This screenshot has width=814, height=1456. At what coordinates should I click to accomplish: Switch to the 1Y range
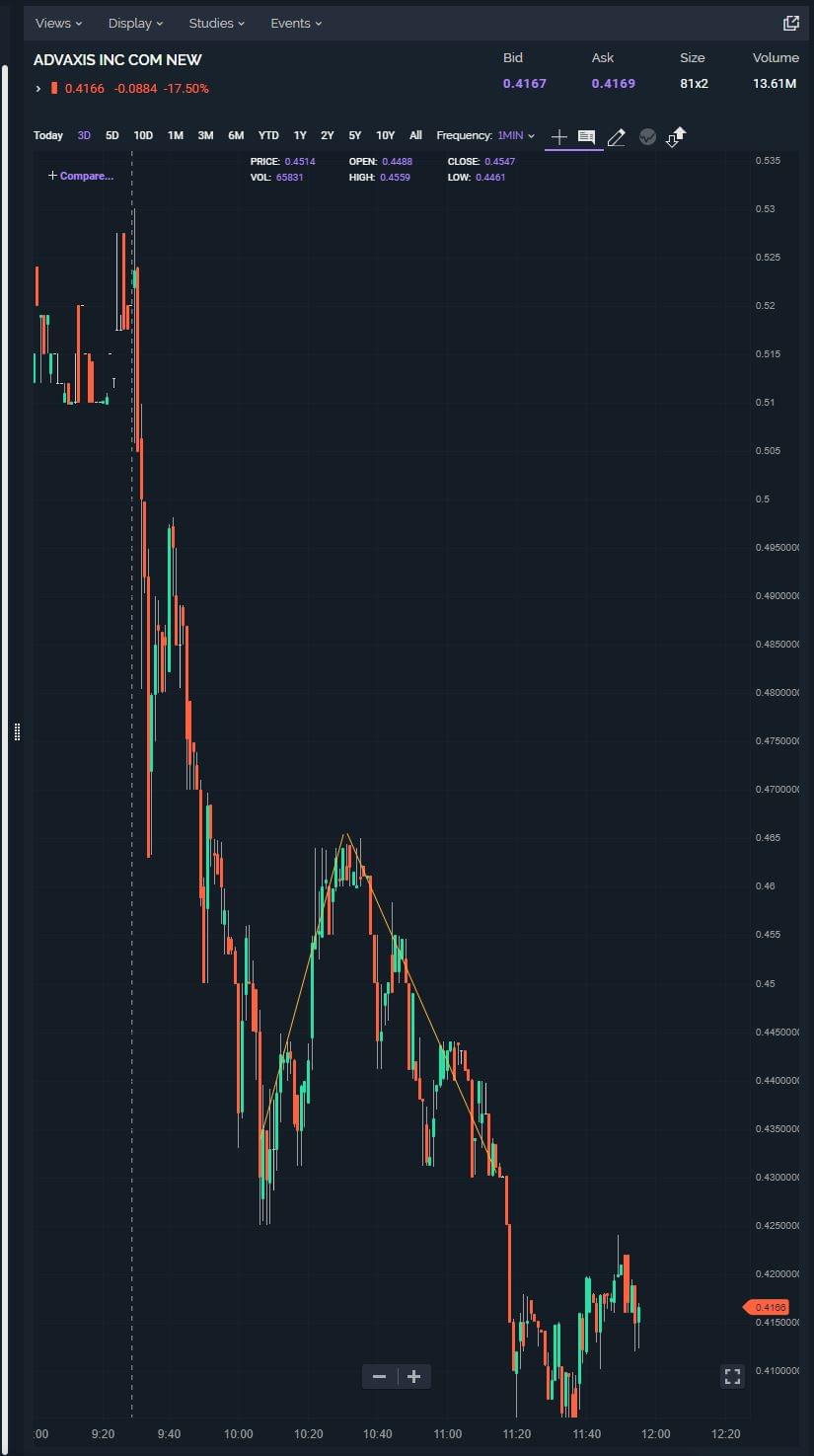pyautogui.click(x=300, y=135)
